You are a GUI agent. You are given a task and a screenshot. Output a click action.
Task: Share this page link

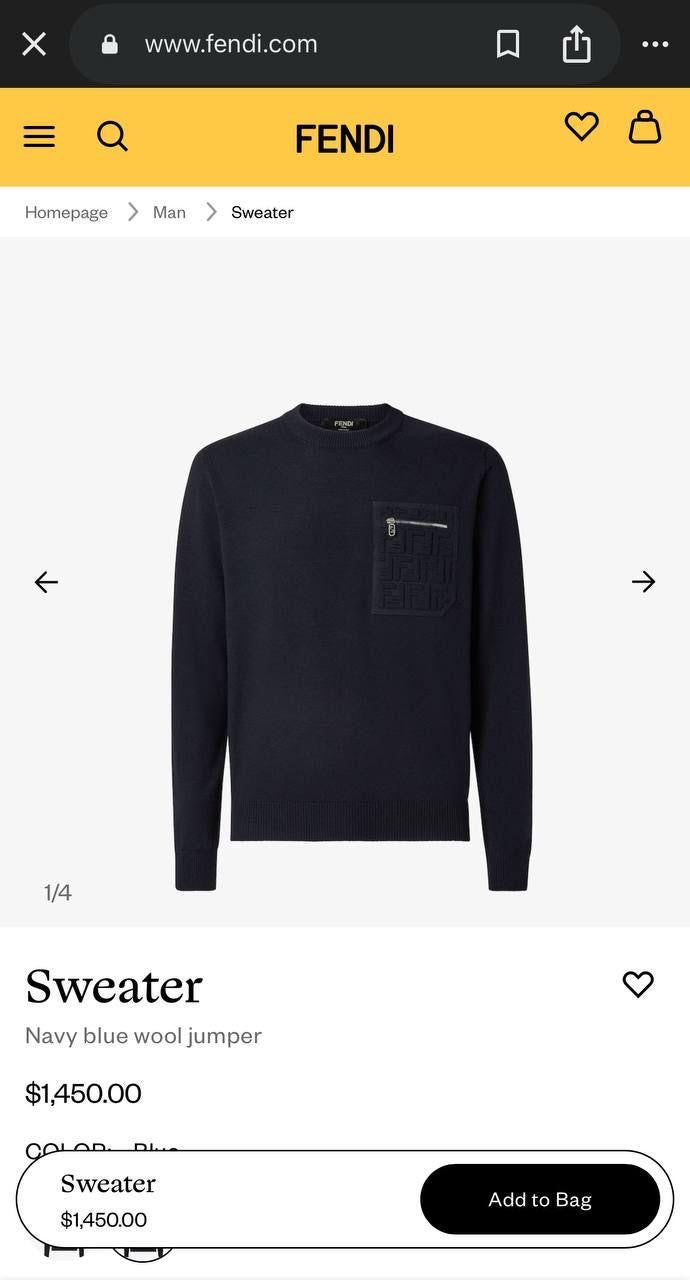[576, 44]
